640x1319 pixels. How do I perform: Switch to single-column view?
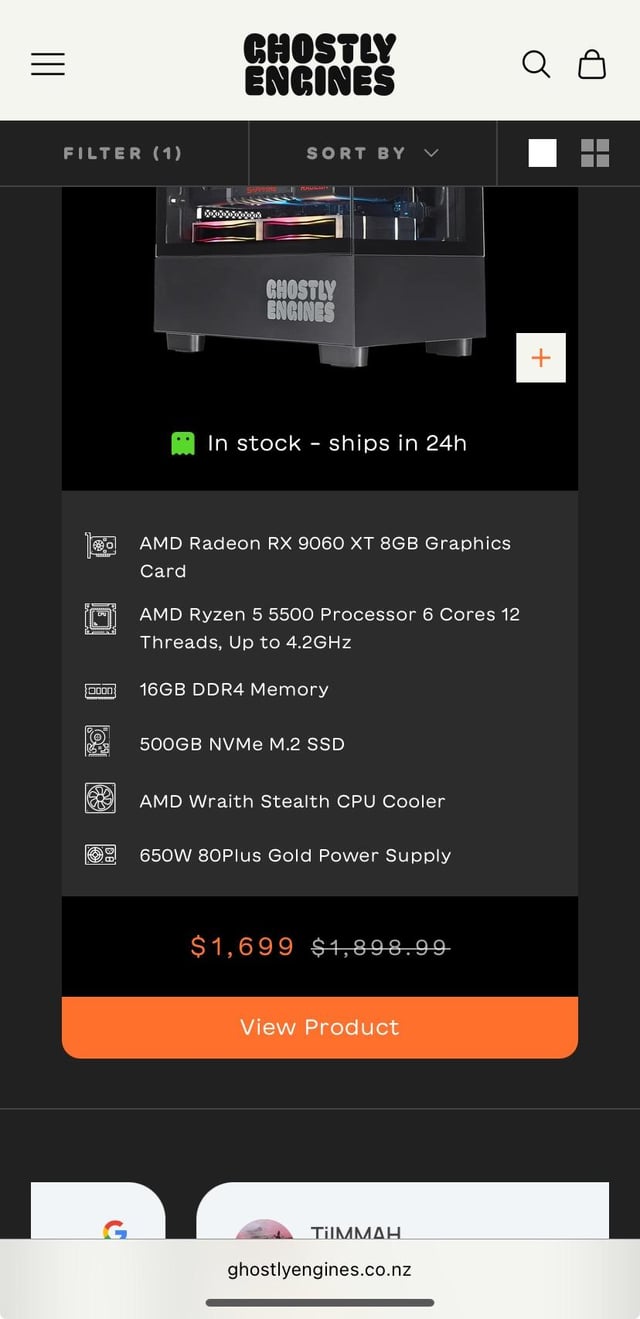pos(542,153)
